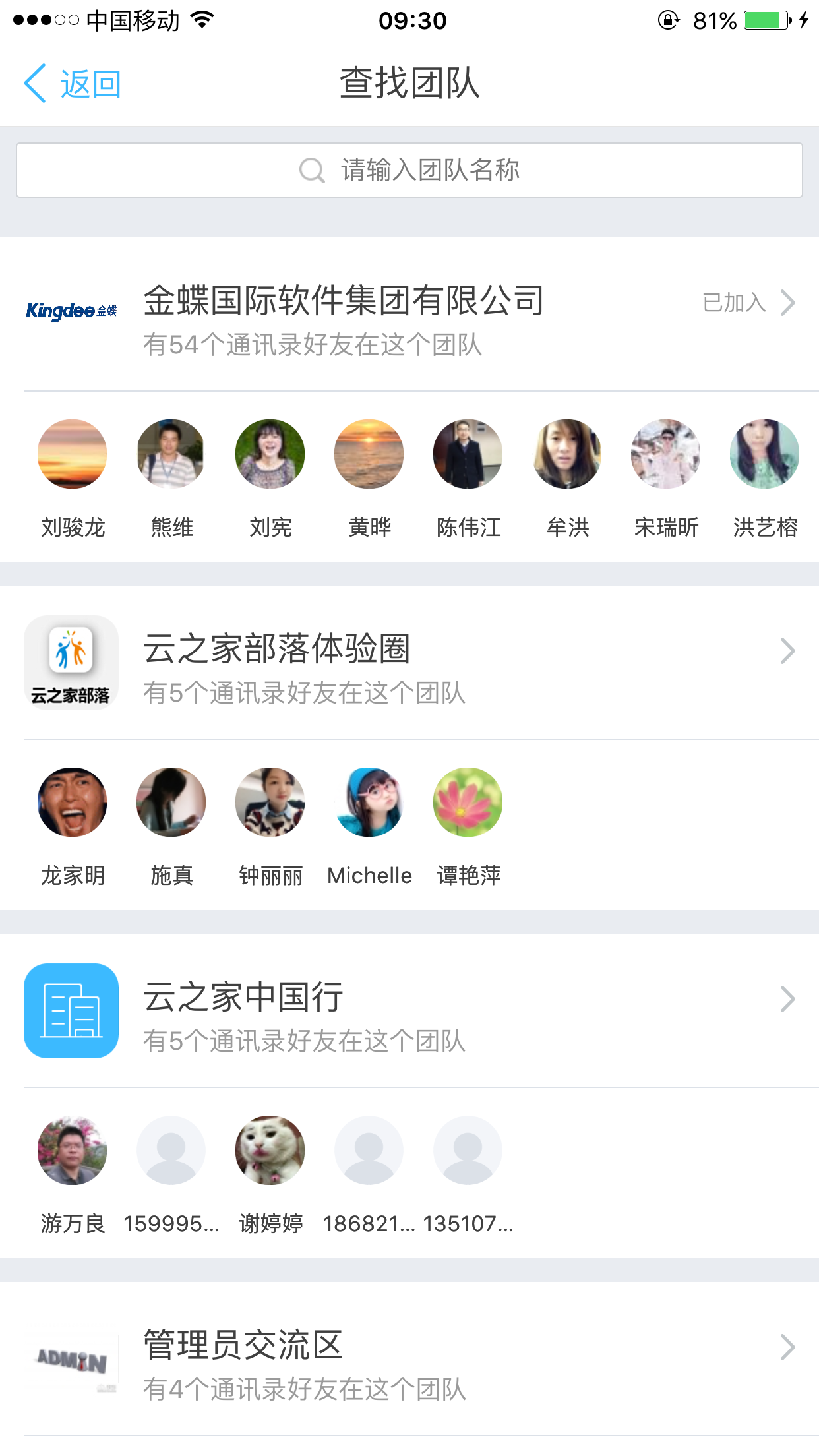Image resolution: width=819 pixels, height=1456 pixels.
Task: Open 钟丽丽's avatar
Action: pyautogui.click(x=270, y=803)
